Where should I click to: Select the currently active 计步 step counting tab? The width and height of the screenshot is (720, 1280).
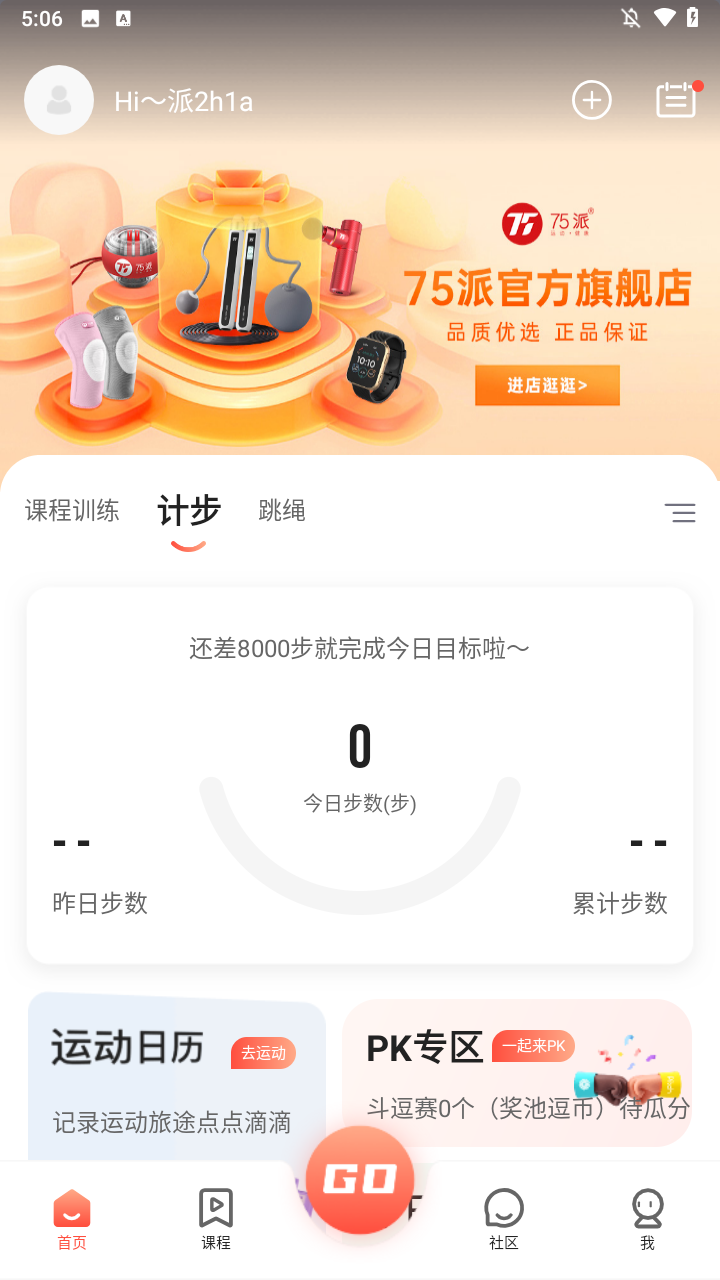pyautogui.click(x=188, y=511)
